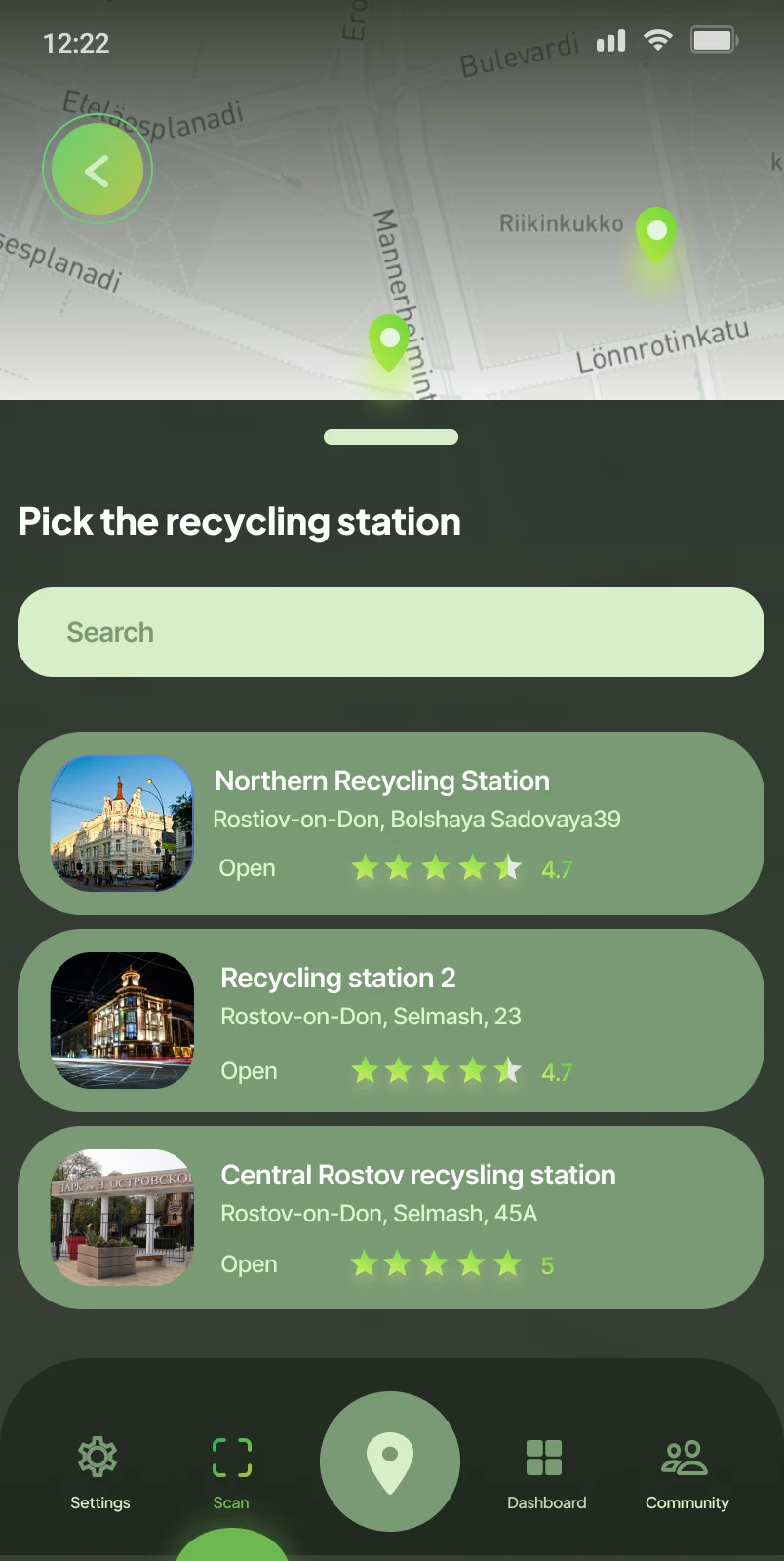Open Northern Recycling Station card
Screen dimensions: 784x1561
[x=391, y=823]
